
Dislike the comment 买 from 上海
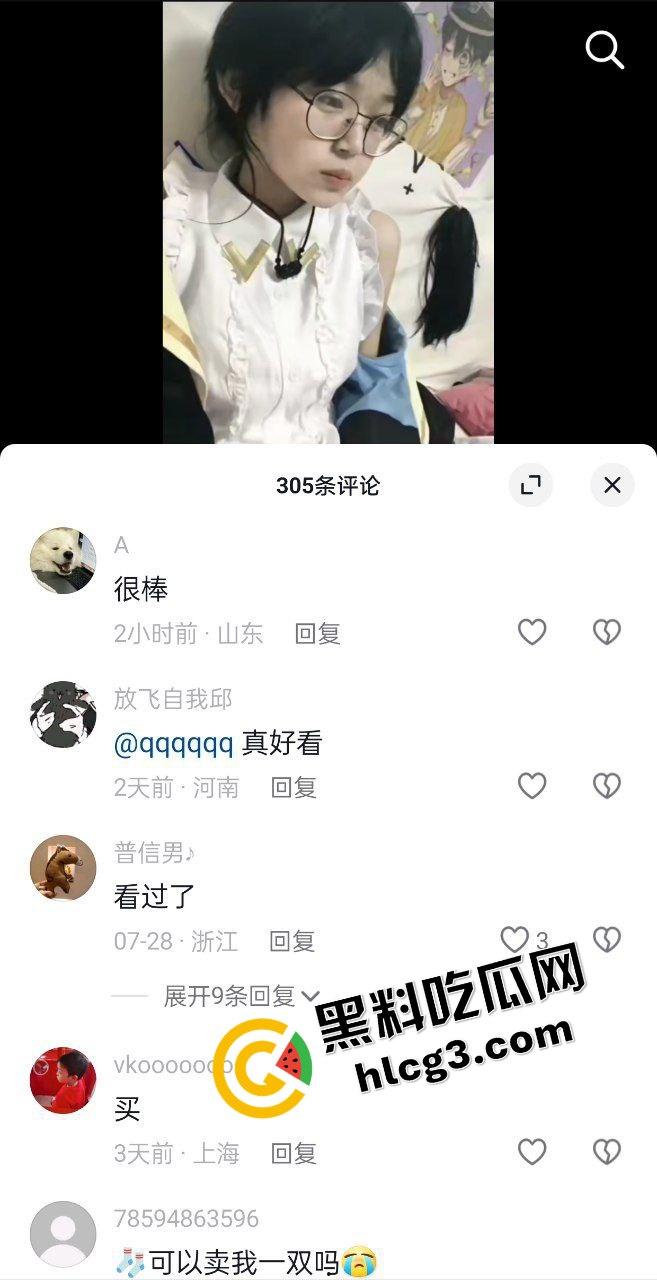click(x=607, y=1152)
